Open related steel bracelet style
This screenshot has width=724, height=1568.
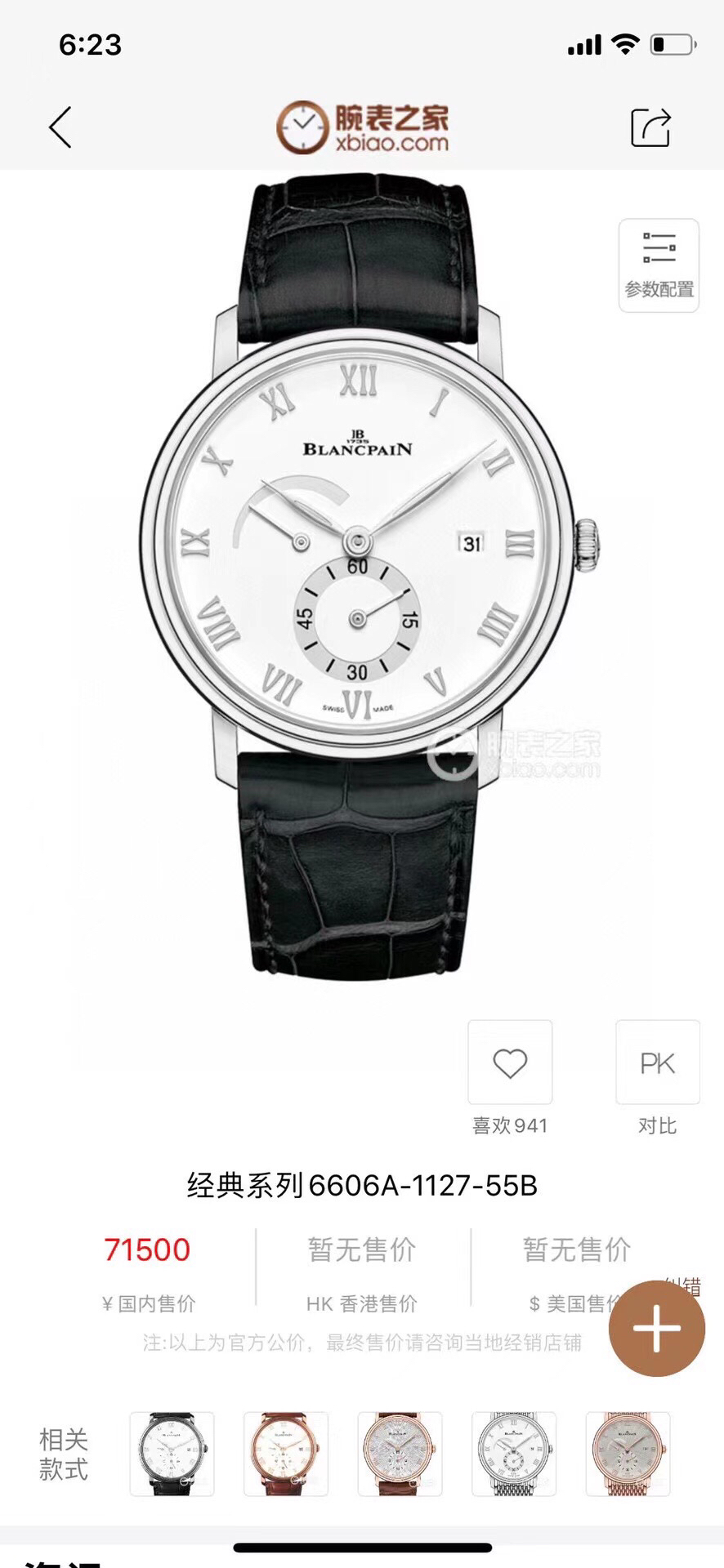coord(514,1454)
